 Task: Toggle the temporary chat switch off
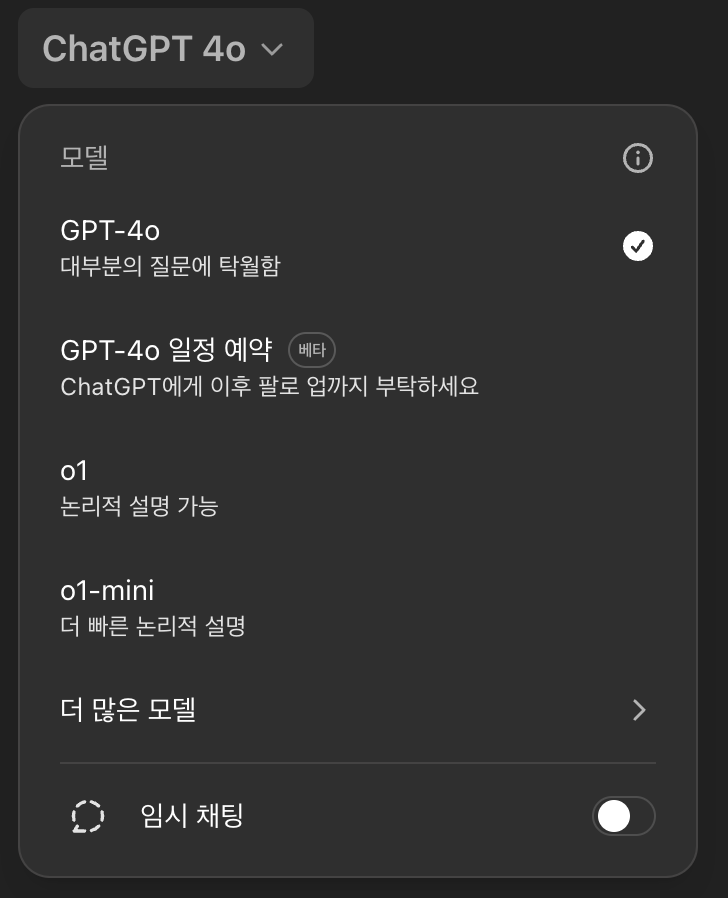click(x=623, y=816)
